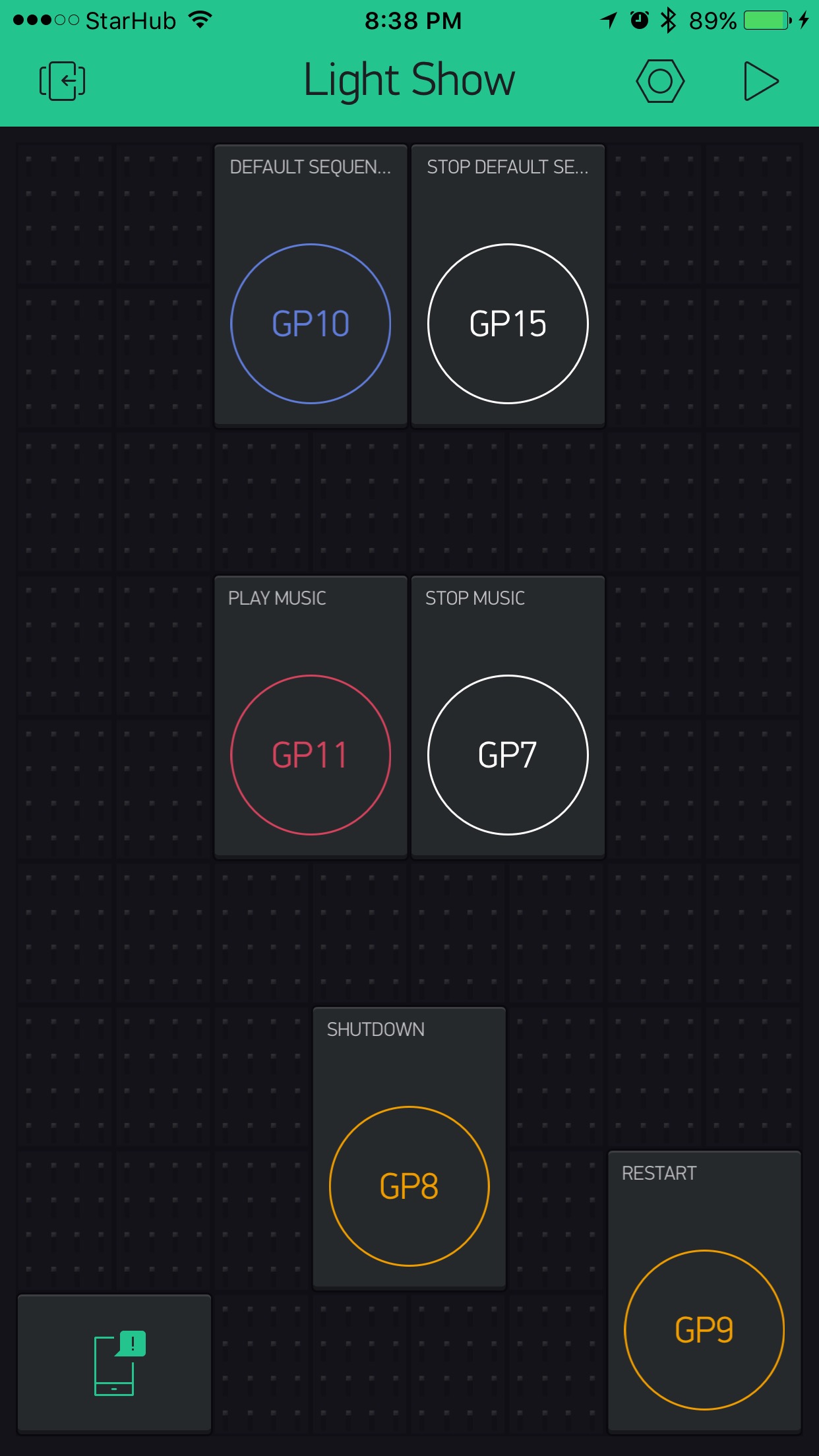Start the project with the play icon
The image size is (819, 1456).
click(761, 81)
